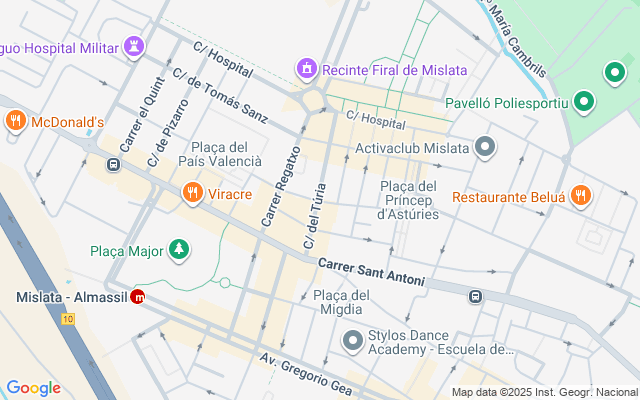This screenshot has height=400, width=640.
Task: Tap the Pavelló Poliesportiu marker
Action: click(584, 101)
